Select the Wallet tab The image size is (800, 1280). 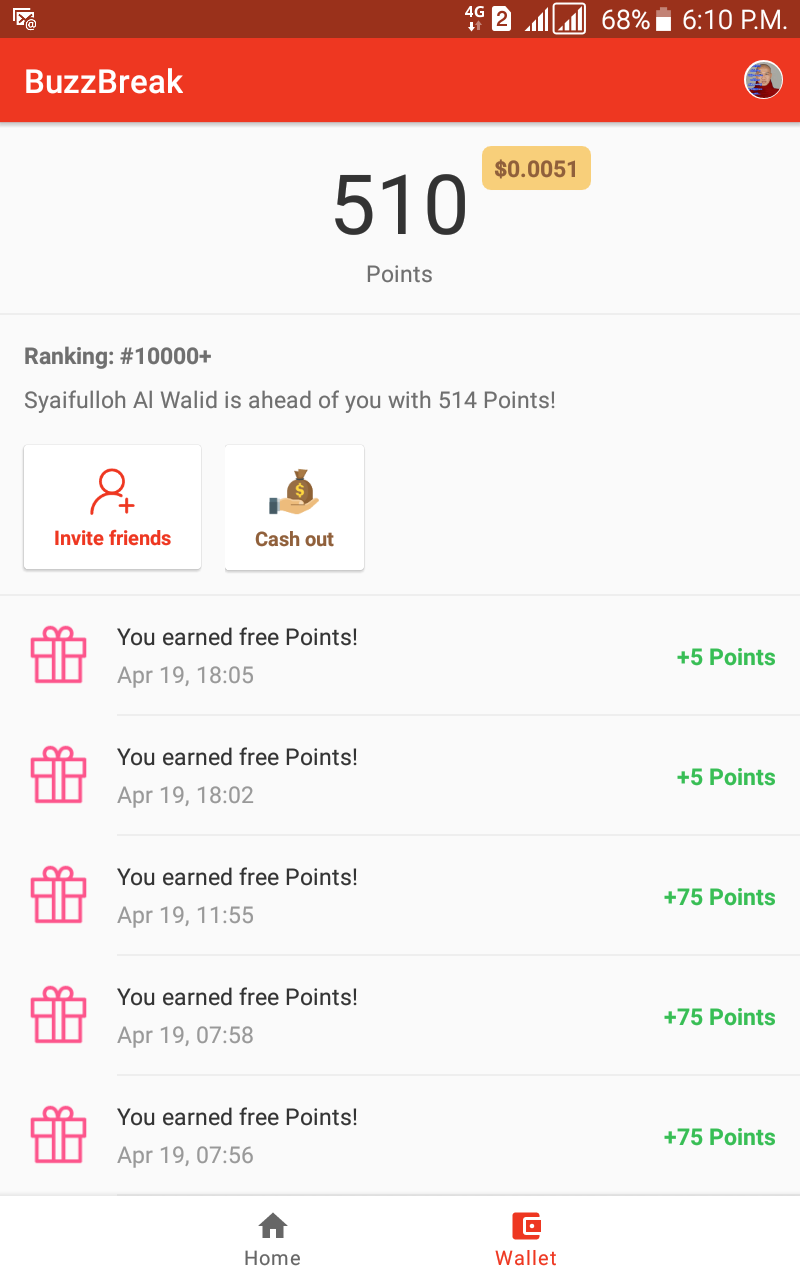[x=526, y=1238]
